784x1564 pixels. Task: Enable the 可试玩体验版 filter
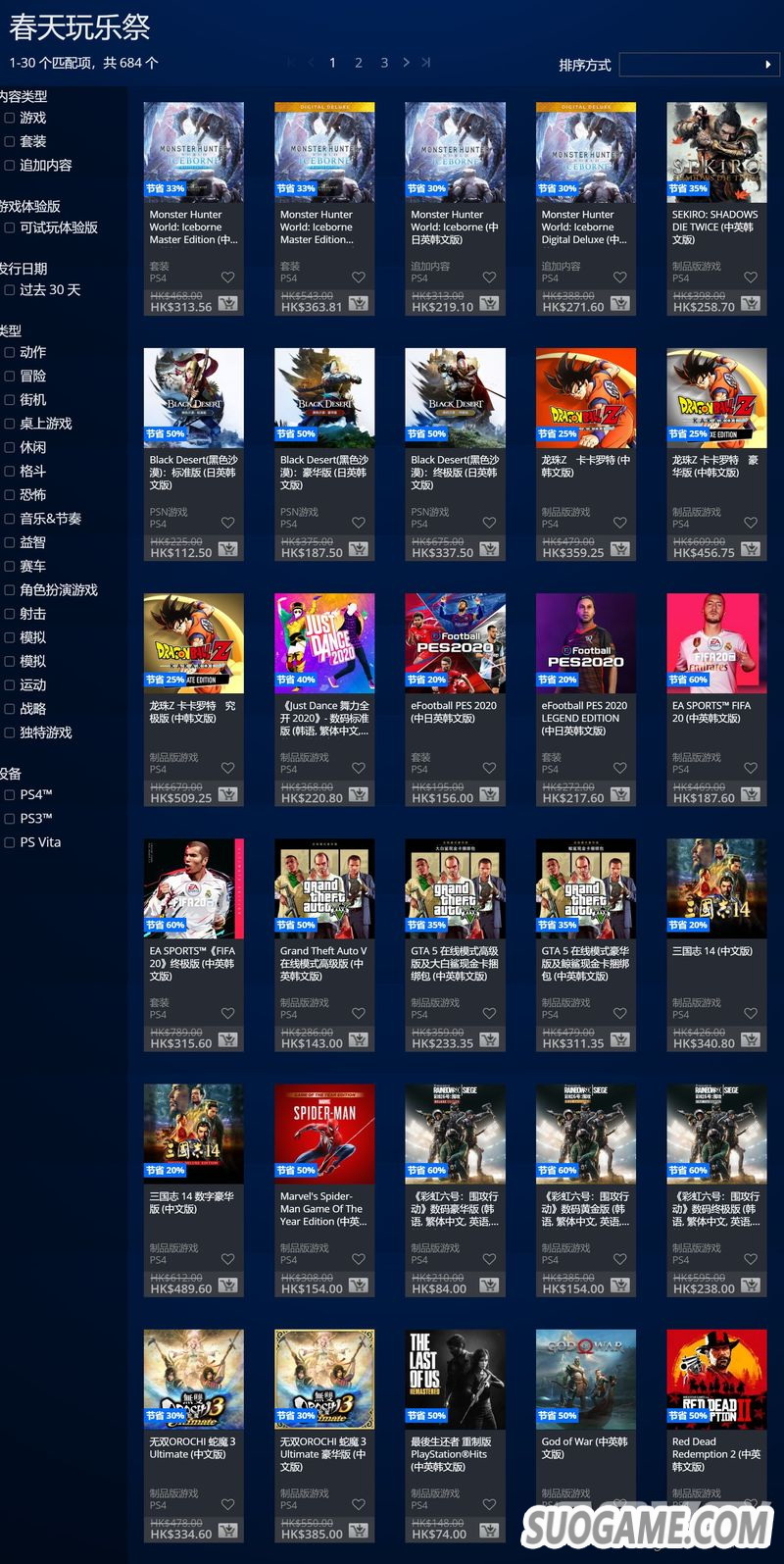pos(10,227)
